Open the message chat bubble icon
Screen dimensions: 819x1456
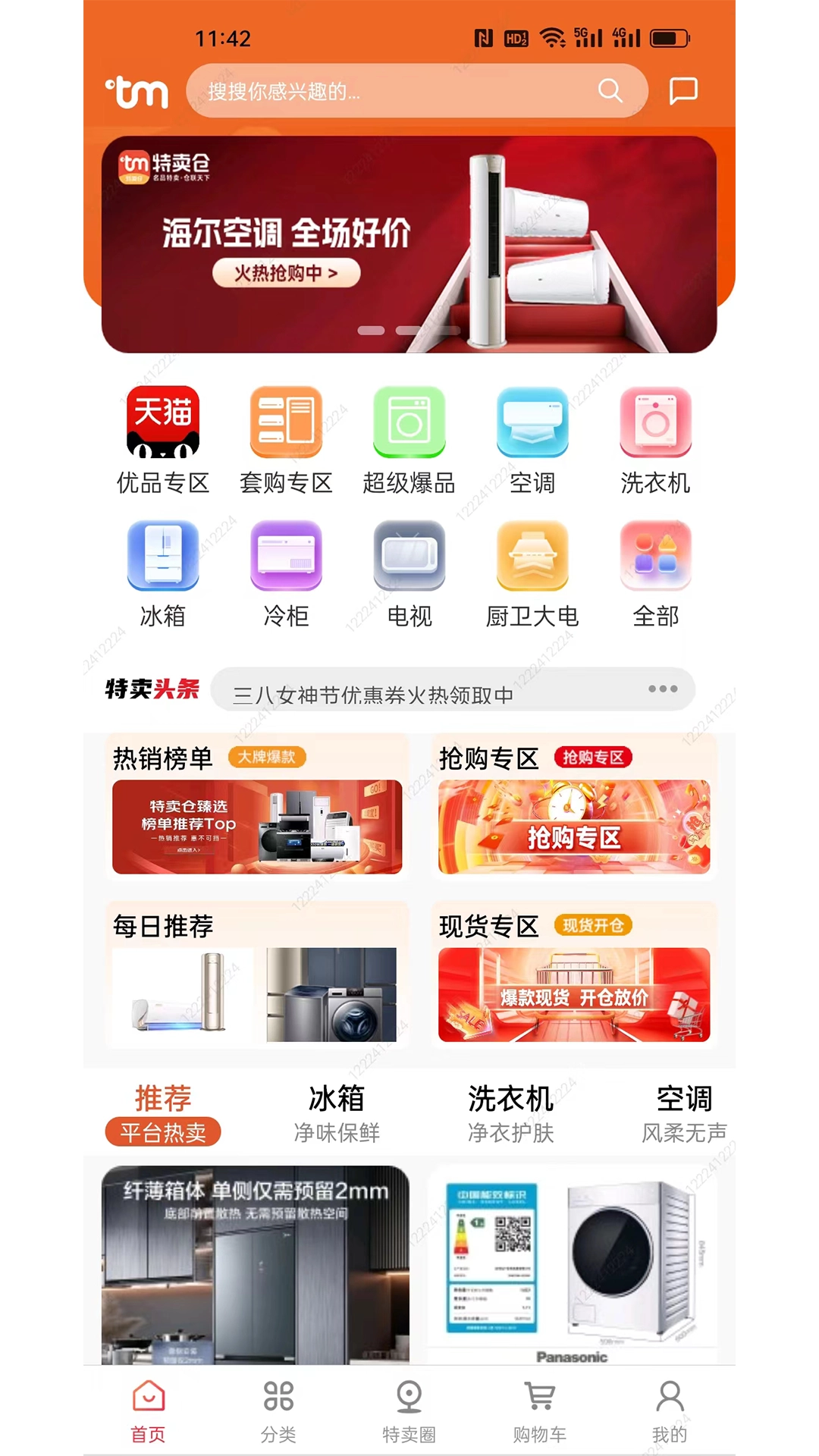coord(682,90)
